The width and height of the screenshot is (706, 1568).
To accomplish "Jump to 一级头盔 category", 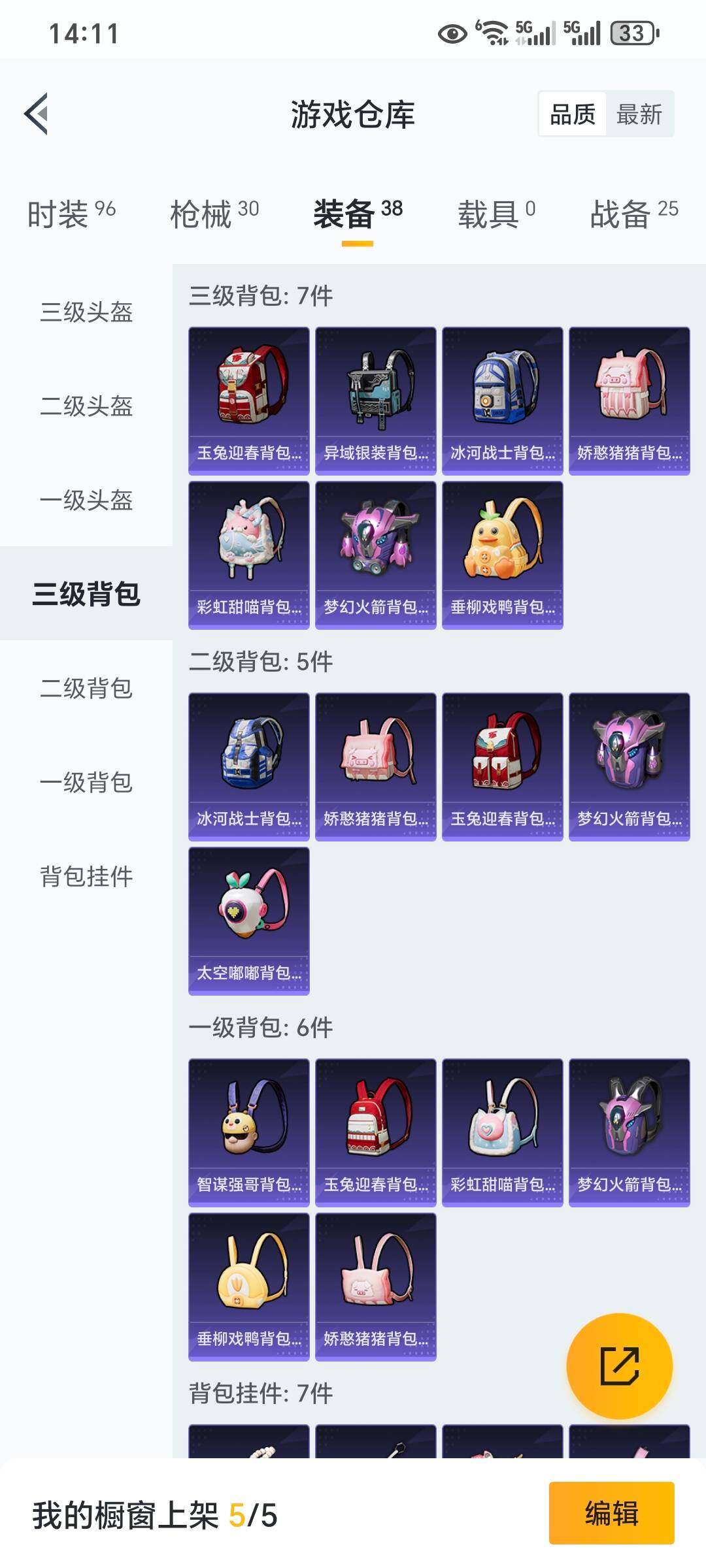I will click(86, 500).
